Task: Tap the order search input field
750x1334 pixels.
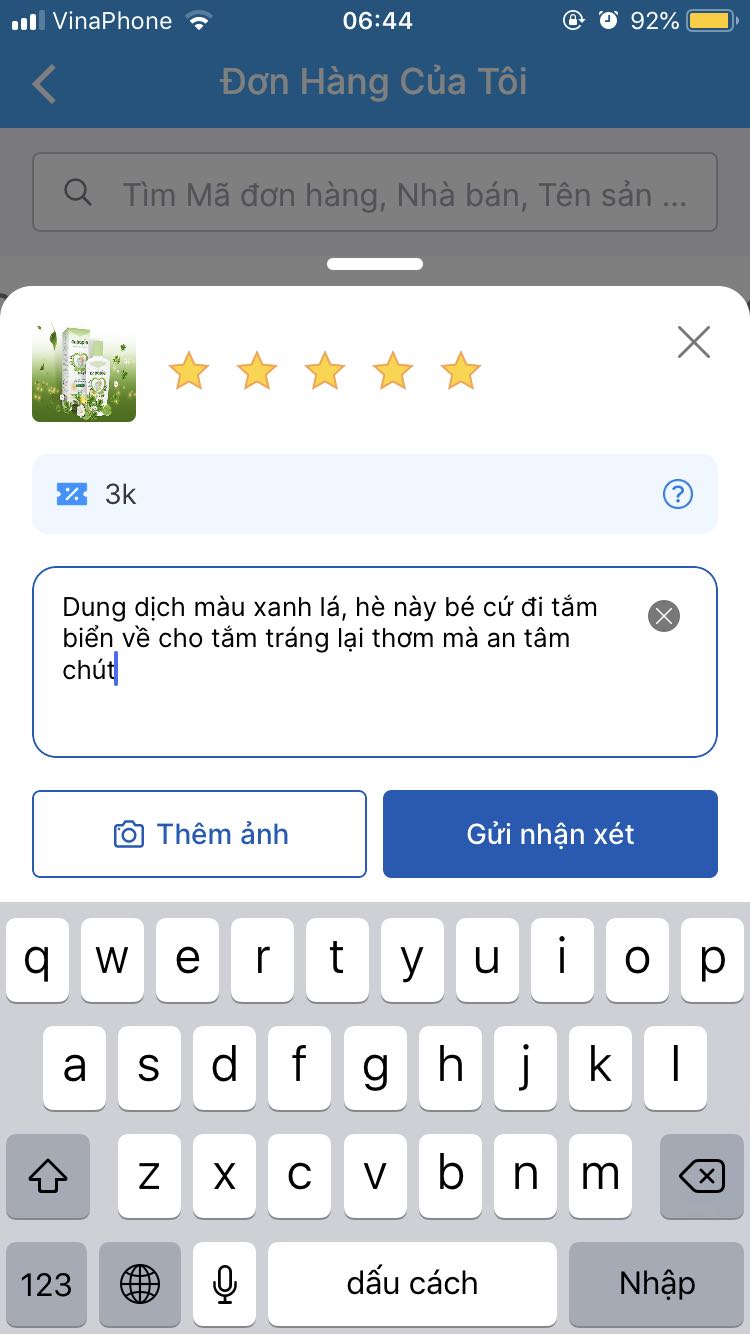Action: tap(374, 194)
